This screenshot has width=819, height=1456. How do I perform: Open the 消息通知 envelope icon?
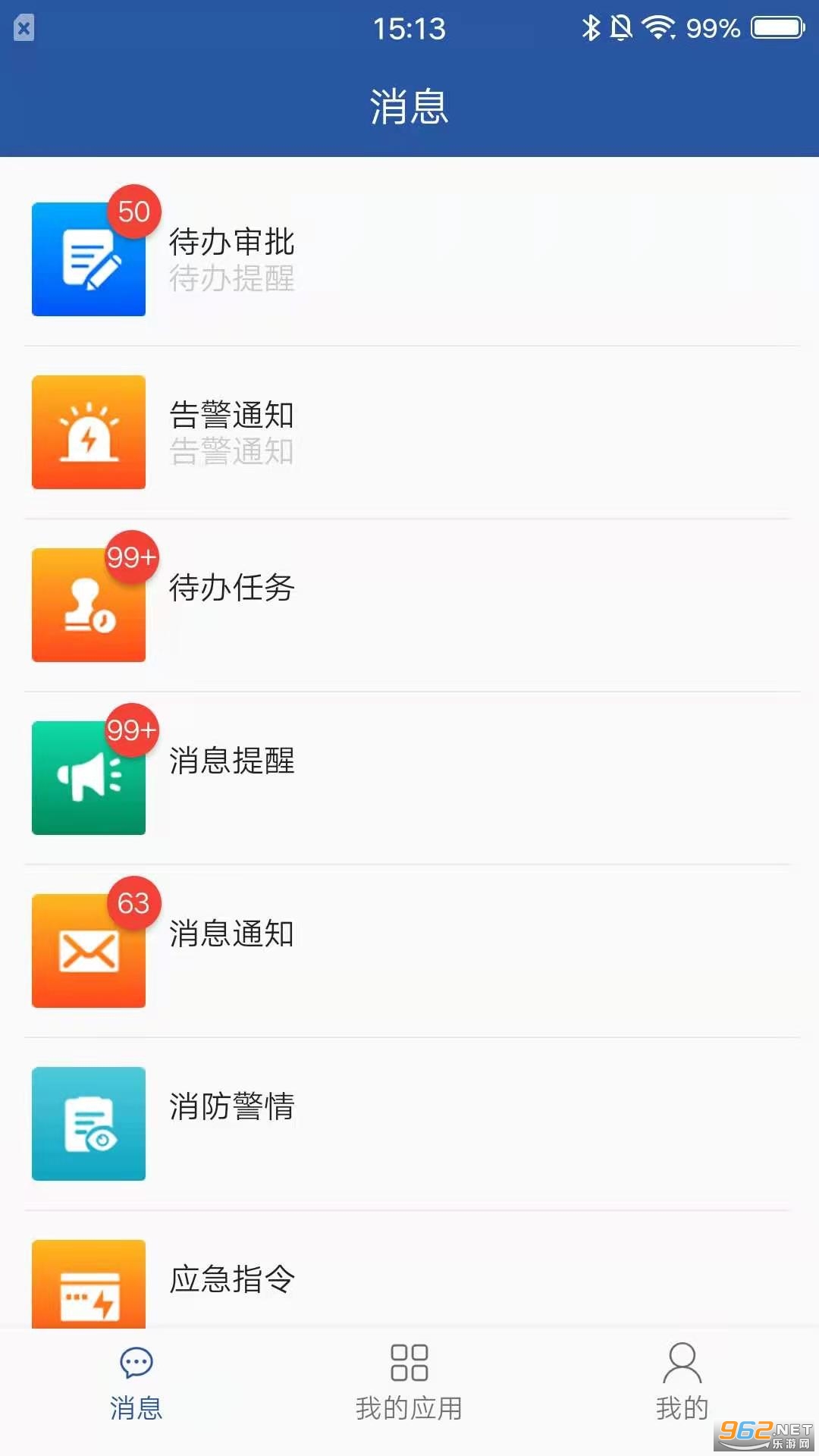(x=87, y=950)
